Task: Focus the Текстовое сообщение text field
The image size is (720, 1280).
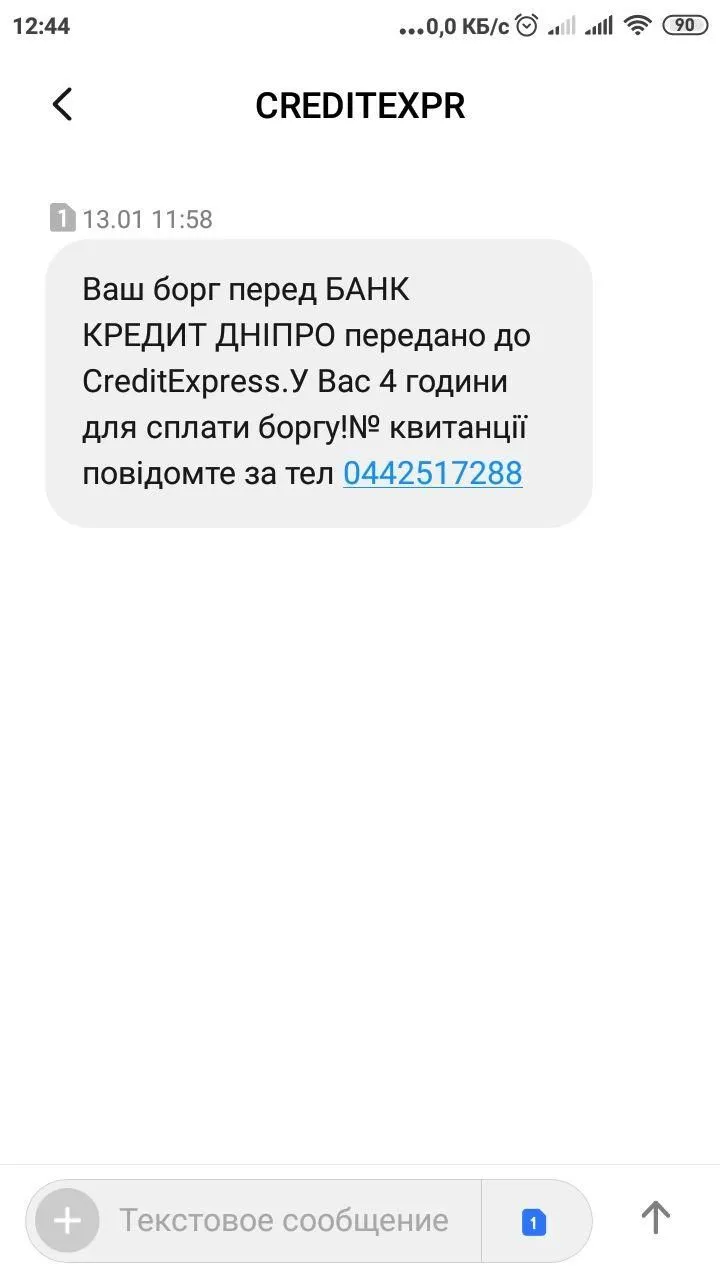Action: click(x=285, y=1220)
